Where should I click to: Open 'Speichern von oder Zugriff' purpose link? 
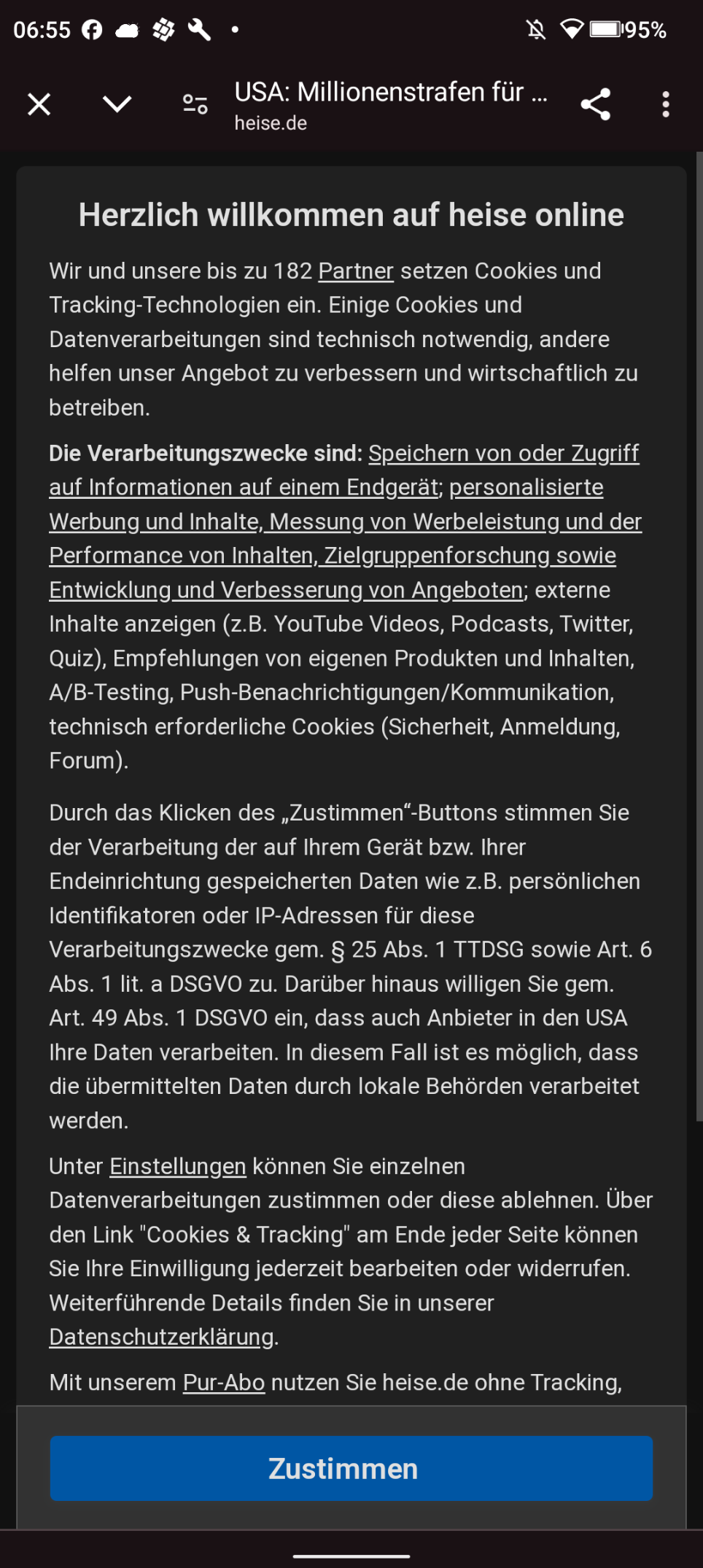[503, 454]
